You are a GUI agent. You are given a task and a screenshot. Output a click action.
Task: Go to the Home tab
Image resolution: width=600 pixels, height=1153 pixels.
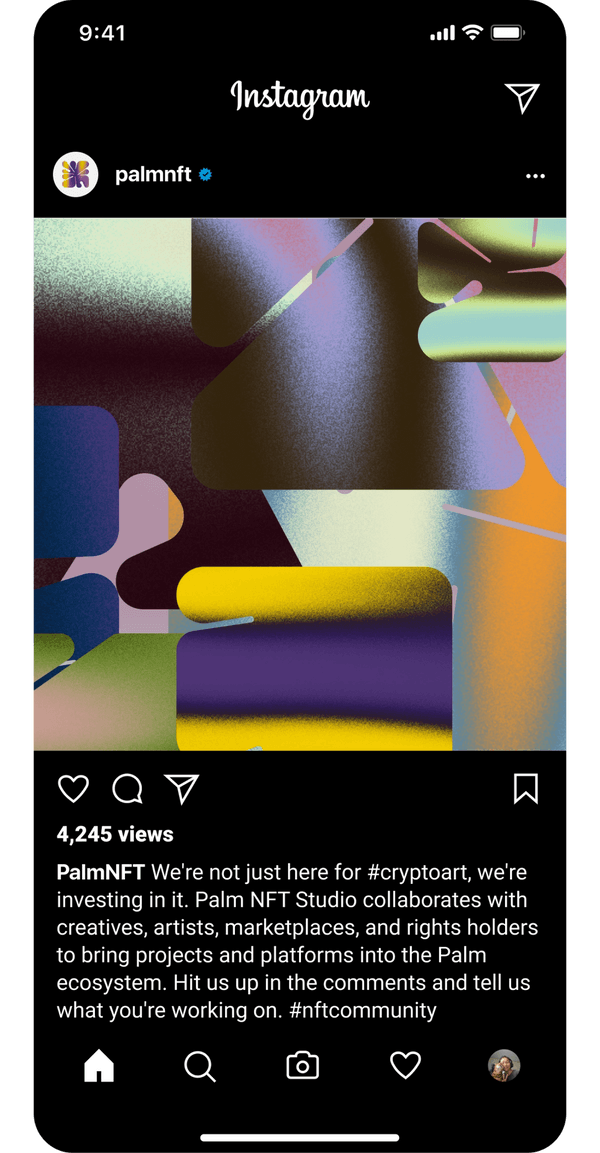[x=99, y=1066]
